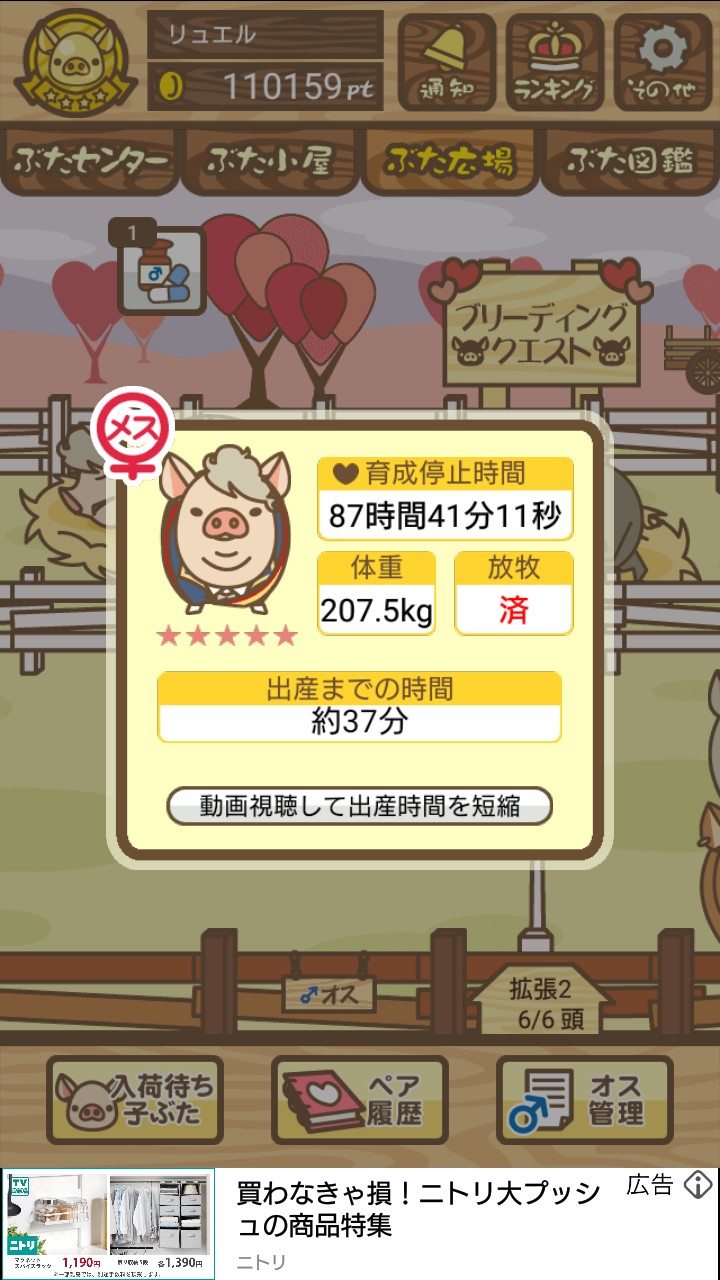
Task: Open the その他 settings gear
Action: (663, 62)
